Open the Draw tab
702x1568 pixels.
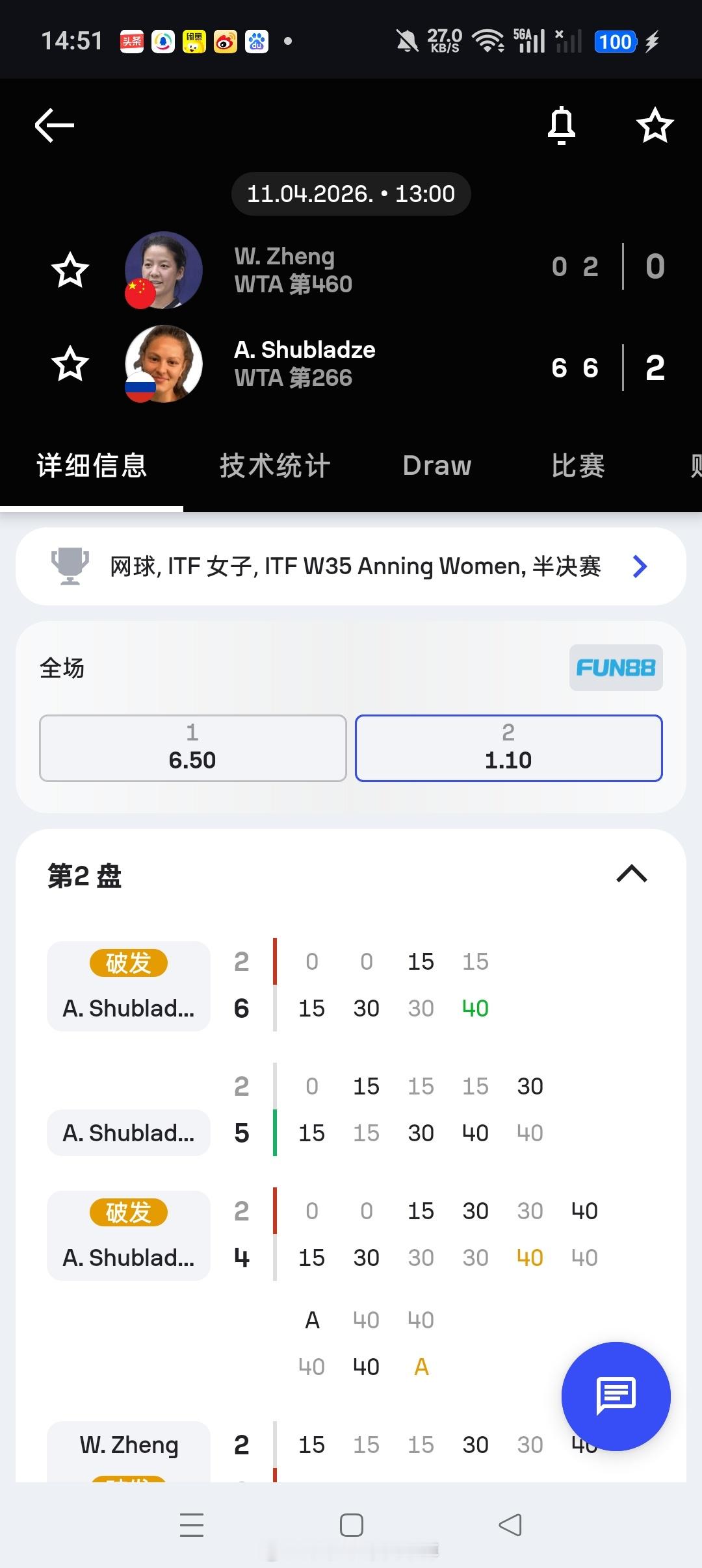[436, 465]
